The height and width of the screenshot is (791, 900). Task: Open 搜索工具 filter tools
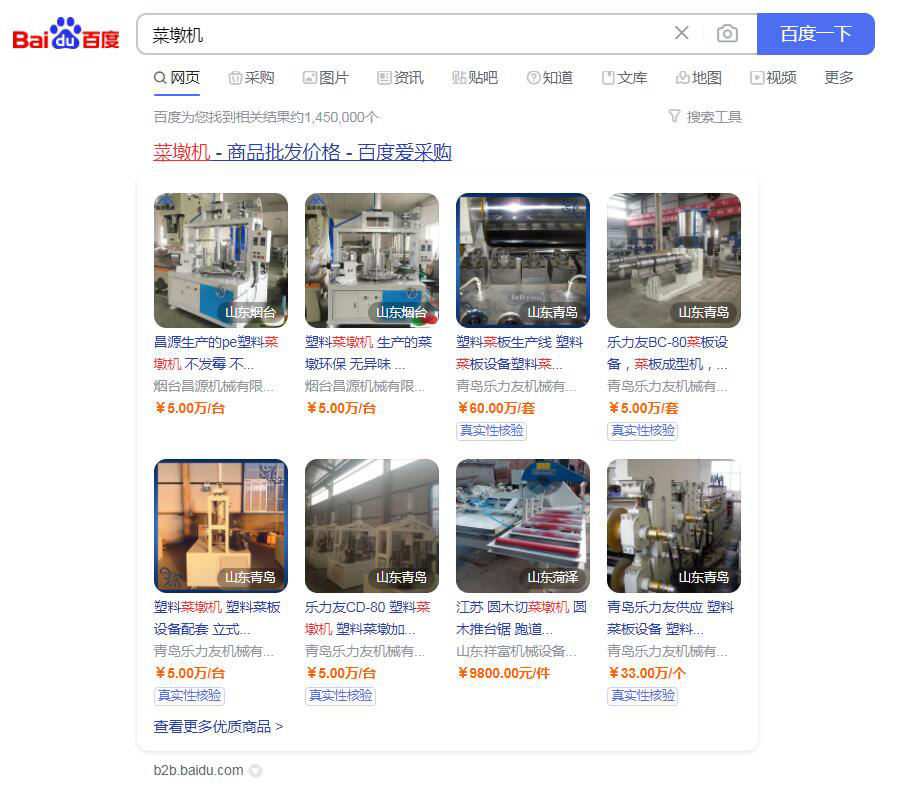(705, 117)
